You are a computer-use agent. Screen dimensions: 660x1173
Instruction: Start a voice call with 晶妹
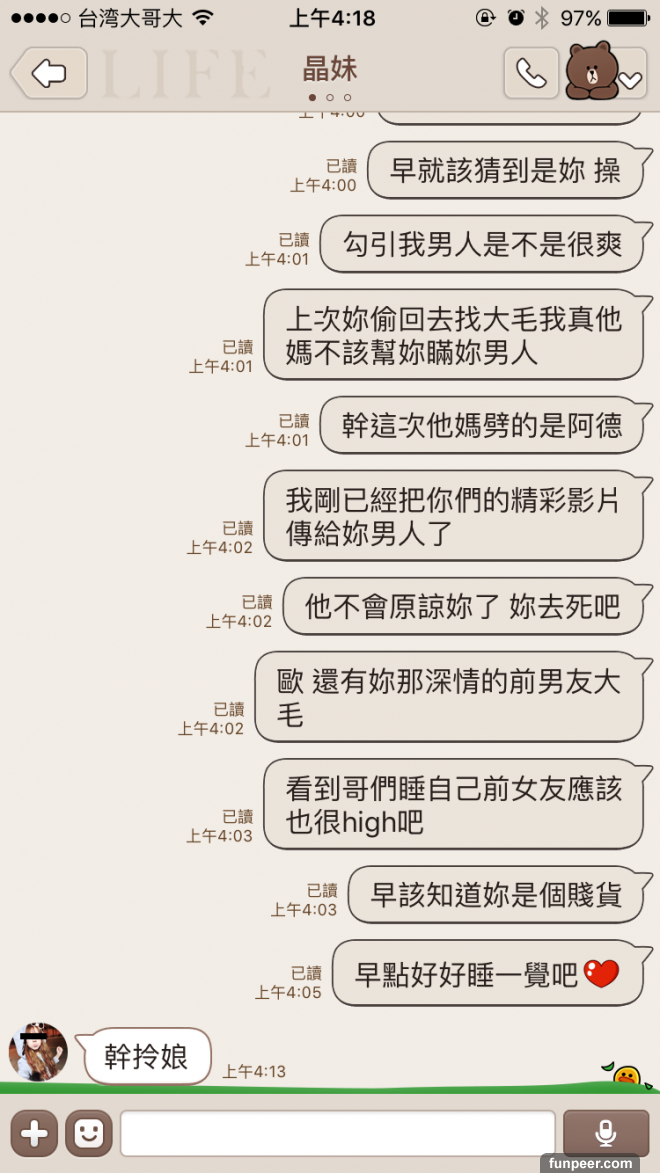click(x=531, y=73)
